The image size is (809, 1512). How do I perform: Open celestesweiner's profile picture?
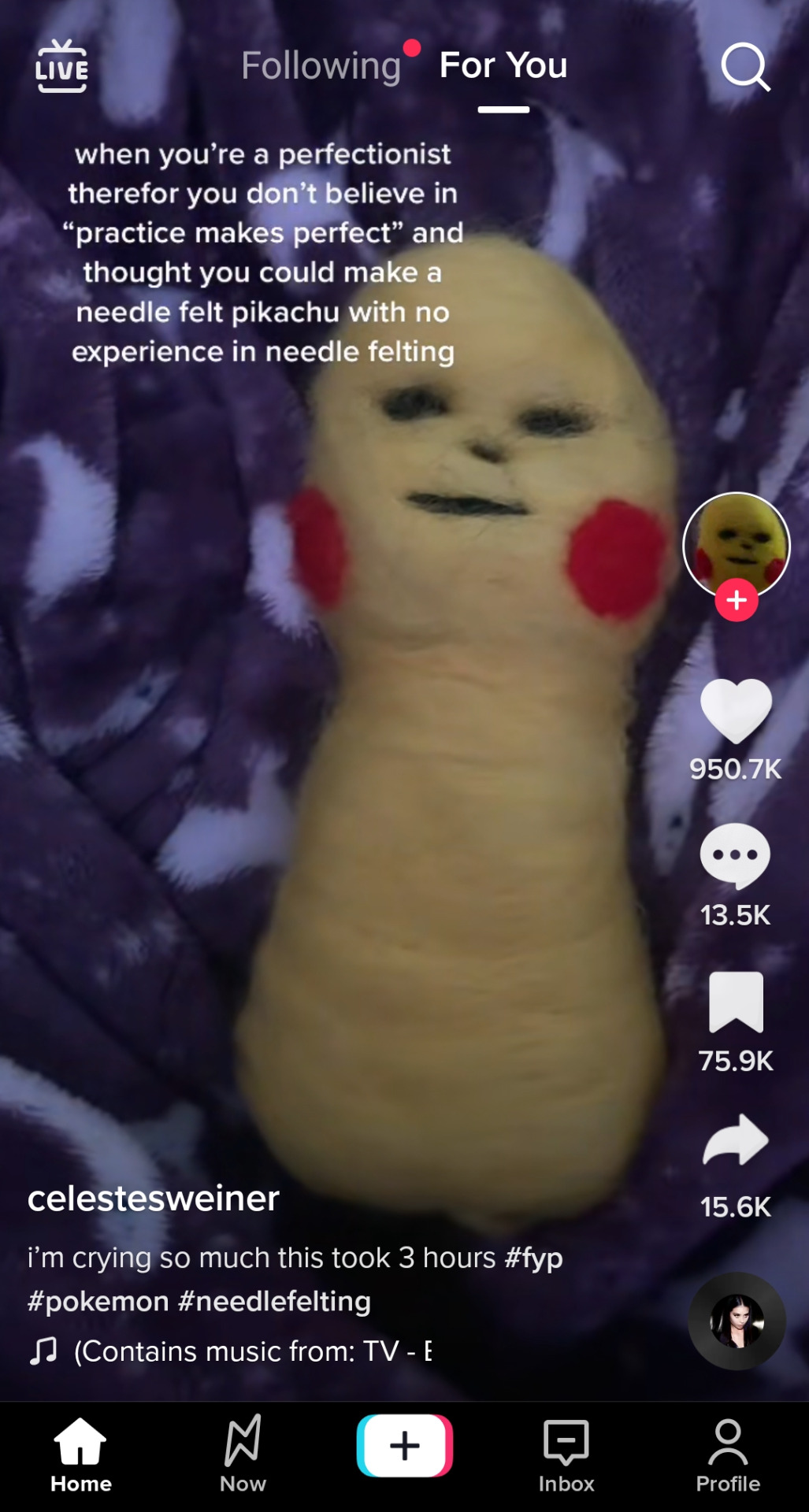coord(736,543)
